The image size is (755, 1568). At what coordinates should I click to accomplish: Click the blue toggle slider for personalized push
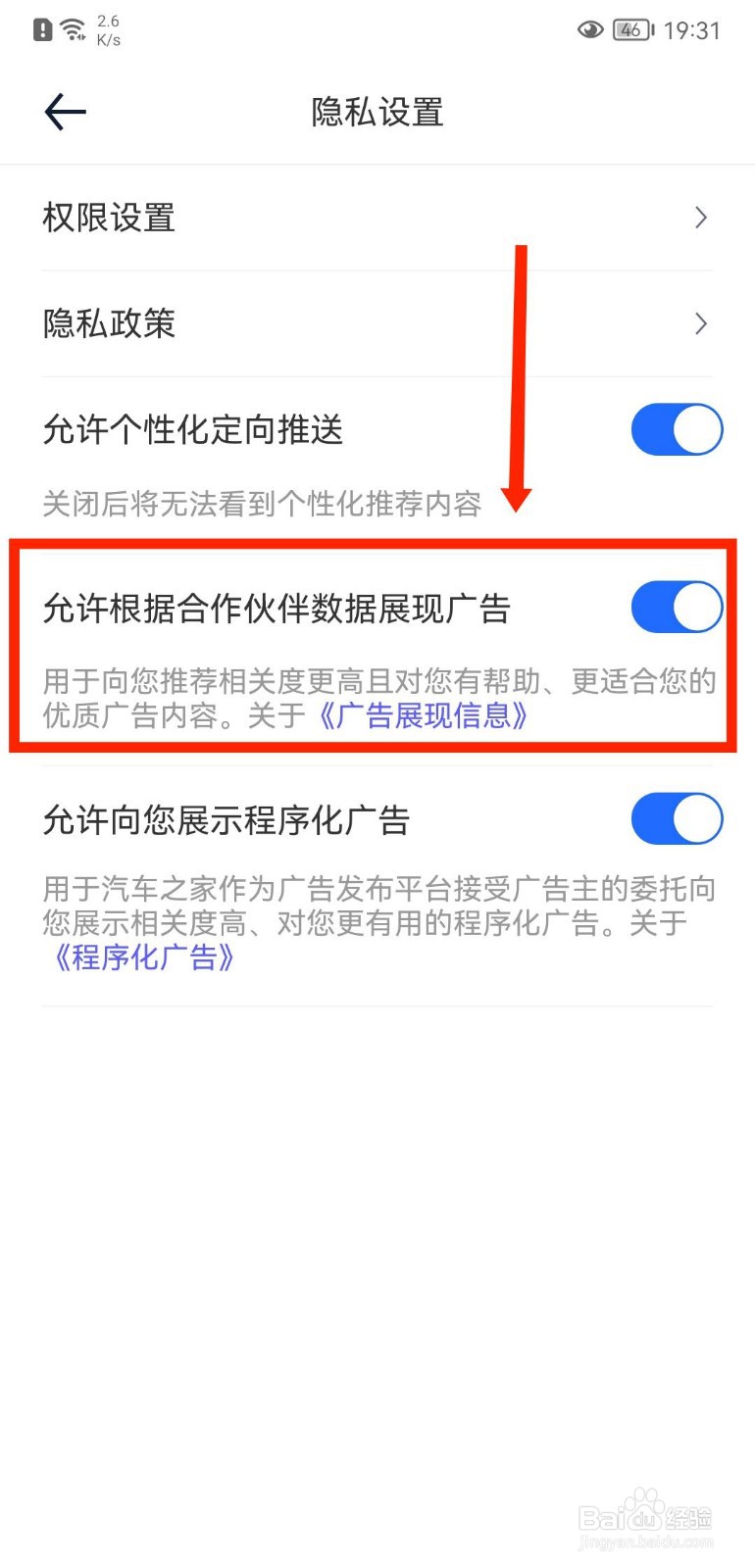(x=677, y=429)
